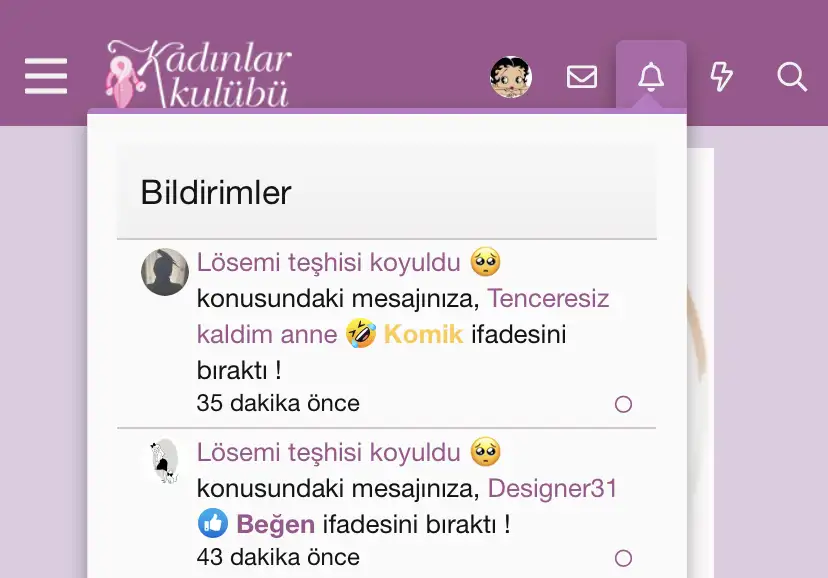Open the lightning bolt activity icon
Image resolution: width=828 pixels, height=578 pixels.
pyautogui.click(x=721, y=77)
